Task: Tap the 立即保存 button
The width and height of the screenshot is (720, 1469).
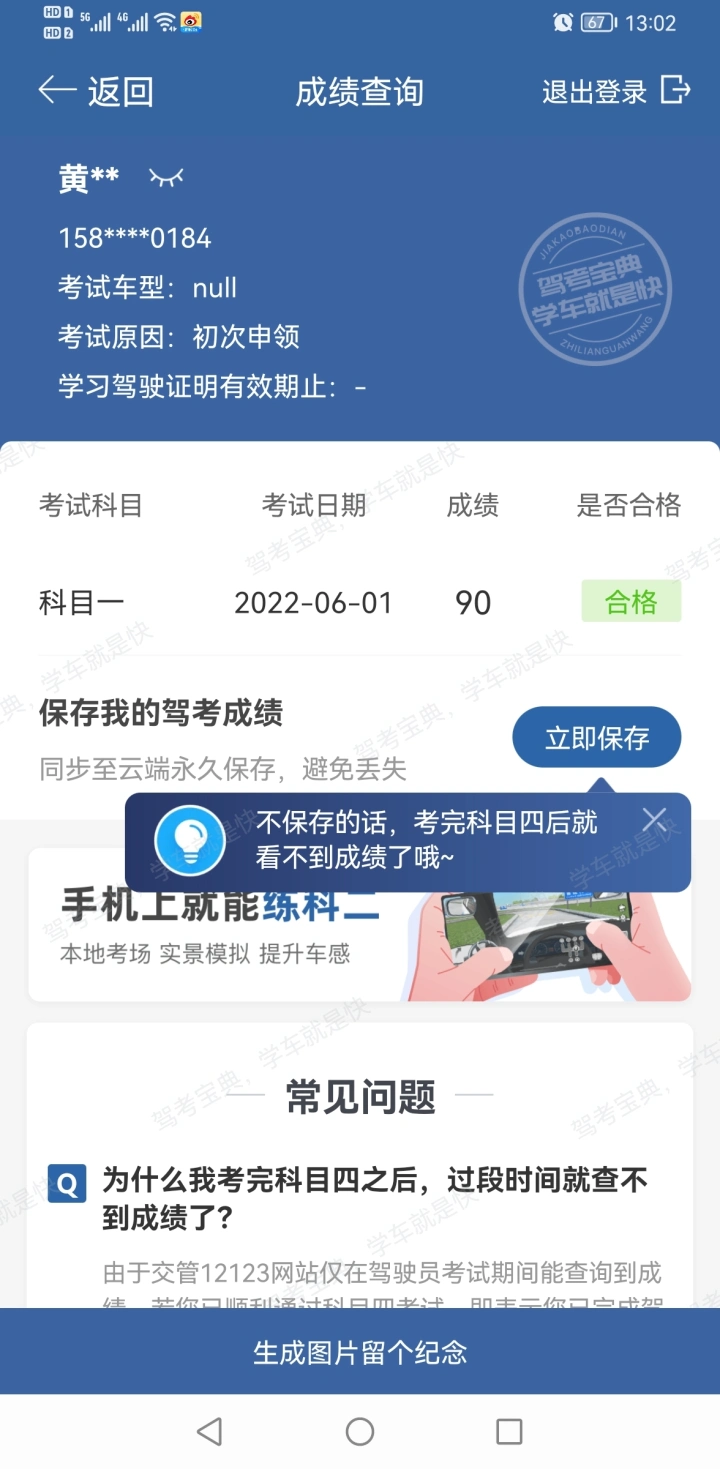Action: click(597, 739)
